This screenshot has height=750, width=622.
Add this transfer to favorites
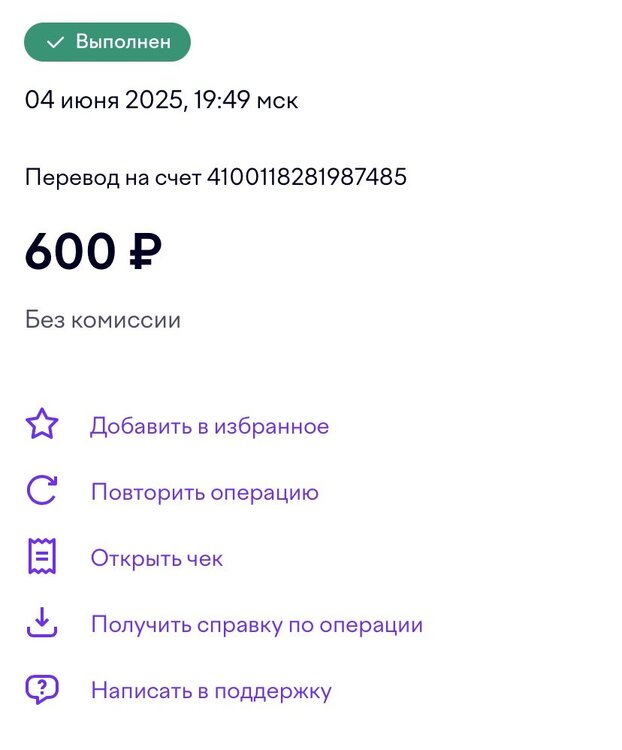tap(208, 426)
